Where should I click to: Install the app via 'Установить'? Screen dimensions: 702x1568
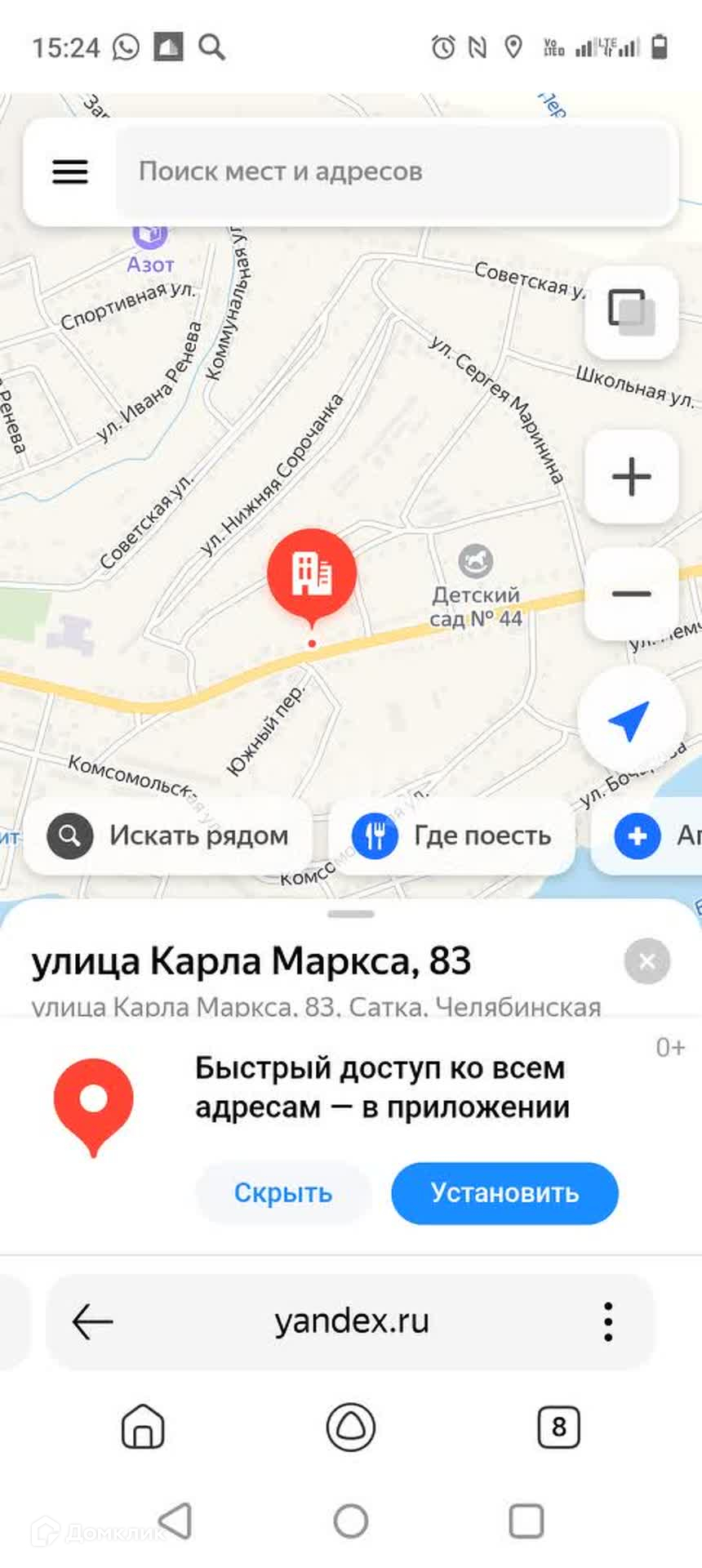tap(504, 1193)
